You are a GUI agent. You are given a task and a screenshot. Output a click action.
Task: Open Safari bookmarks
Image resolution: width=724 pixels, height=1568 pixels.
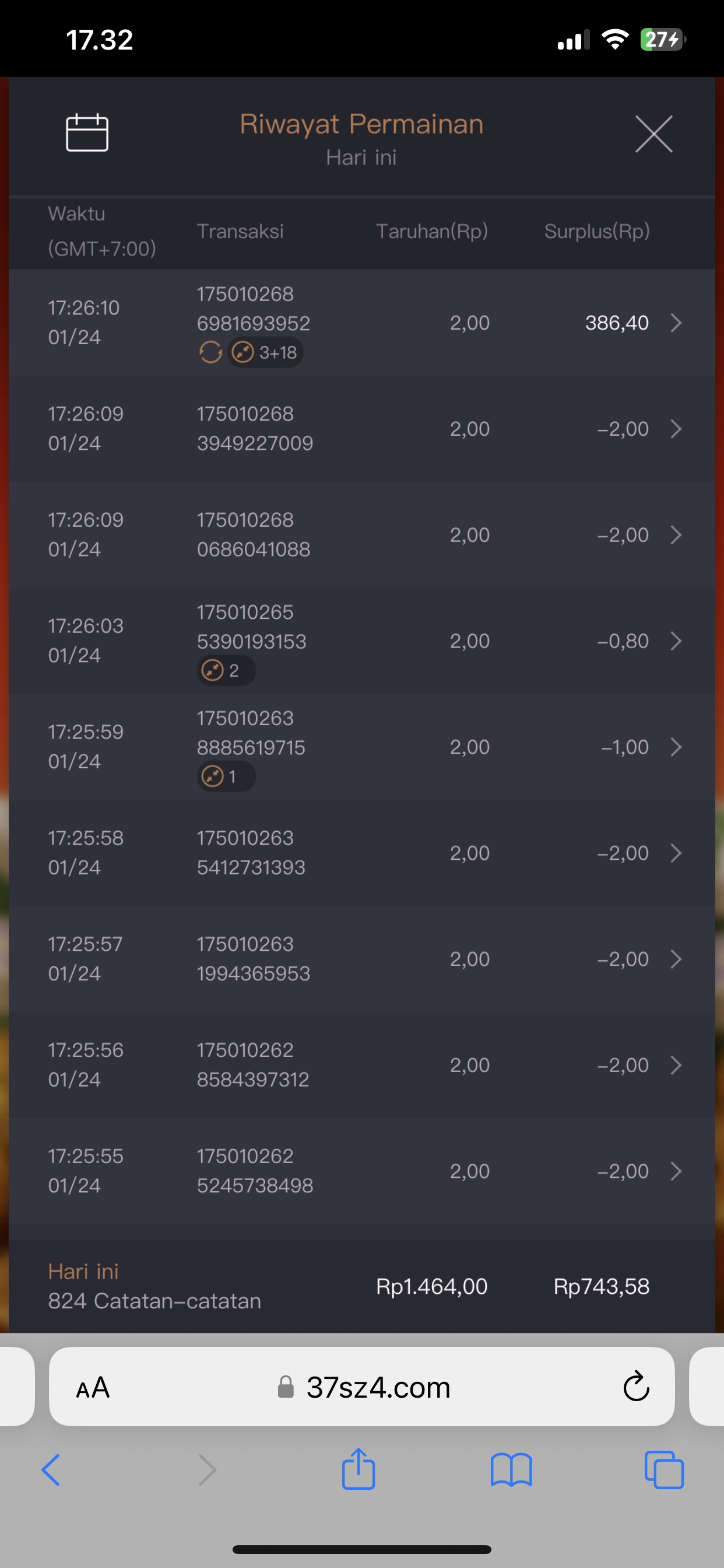(511, 1470)
